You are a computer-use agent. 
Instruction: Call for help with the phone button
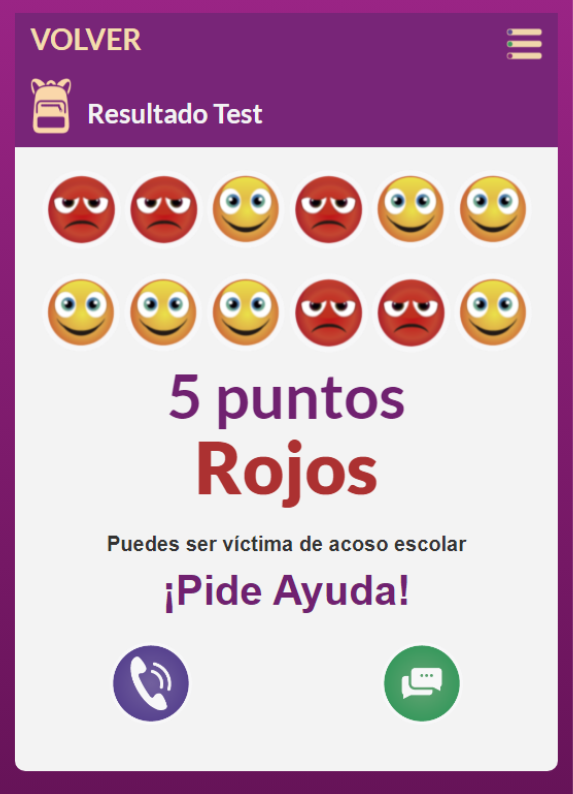coord(151,683)
